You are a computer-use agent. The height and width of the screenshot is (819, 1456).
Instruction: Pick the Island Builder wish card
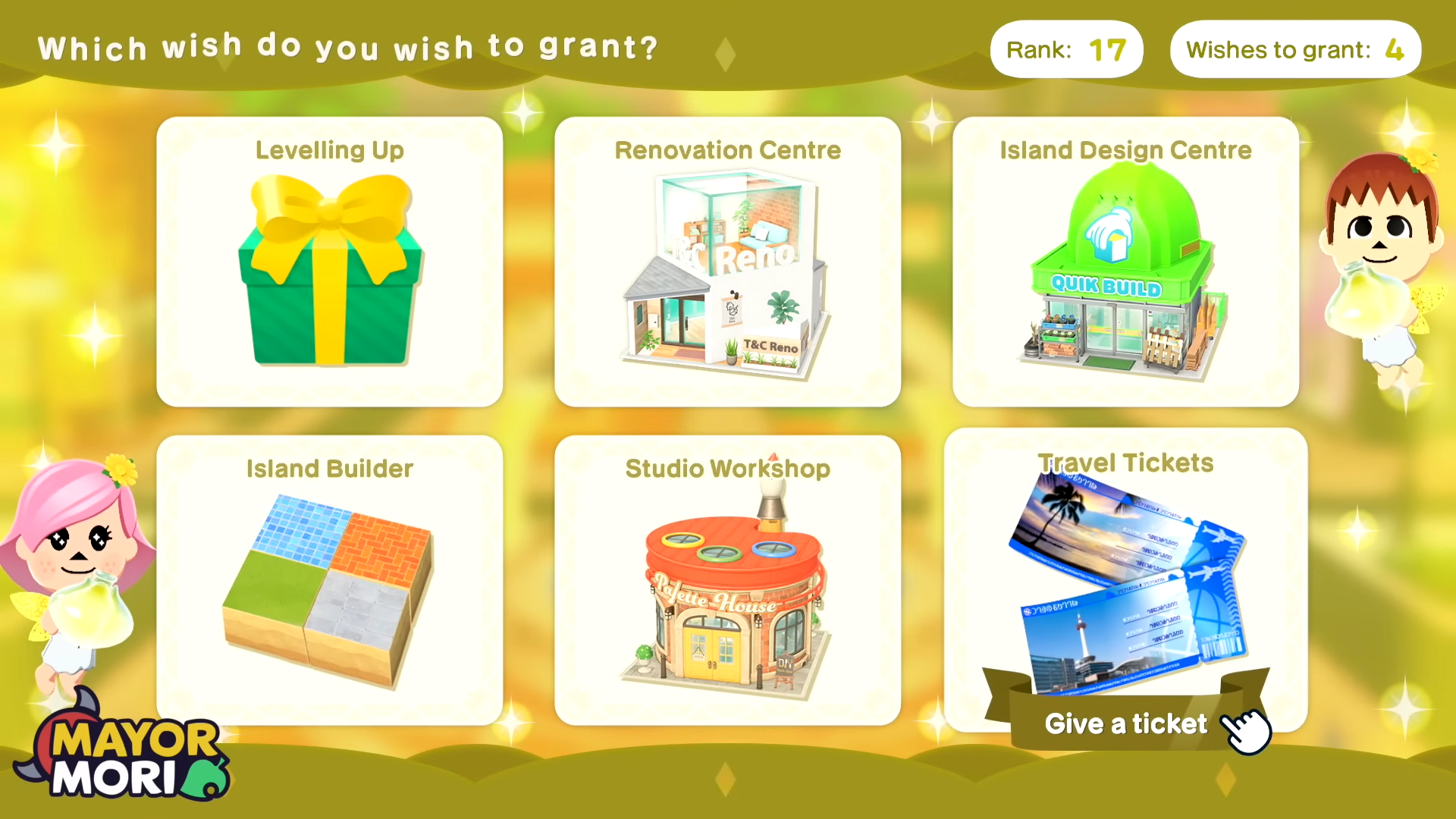[x=329, y=580]
